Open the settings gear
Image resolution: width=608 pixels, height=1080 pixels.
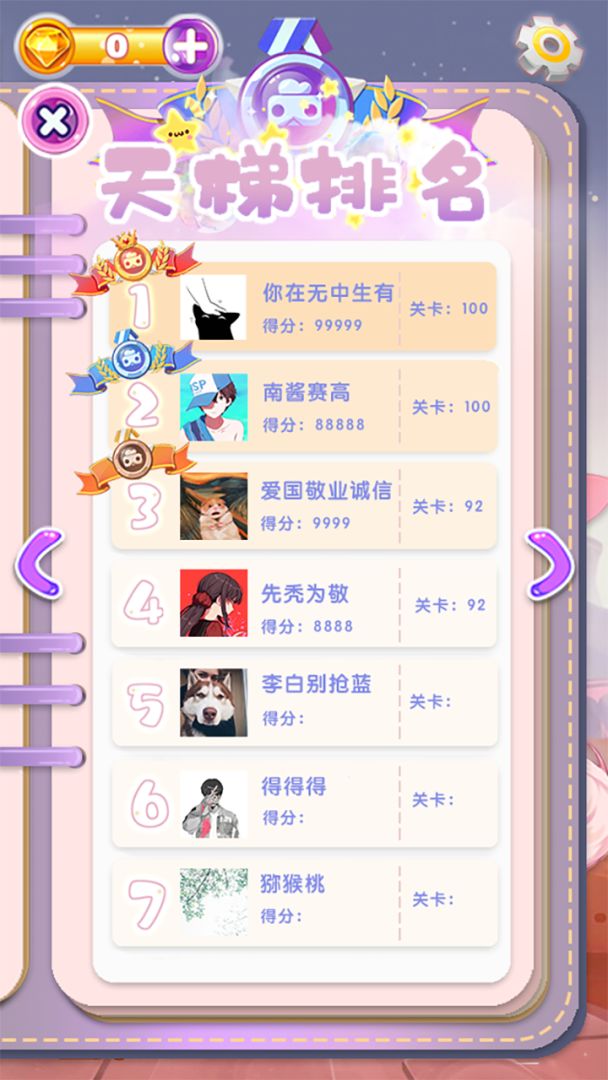(x=549, y=45)
